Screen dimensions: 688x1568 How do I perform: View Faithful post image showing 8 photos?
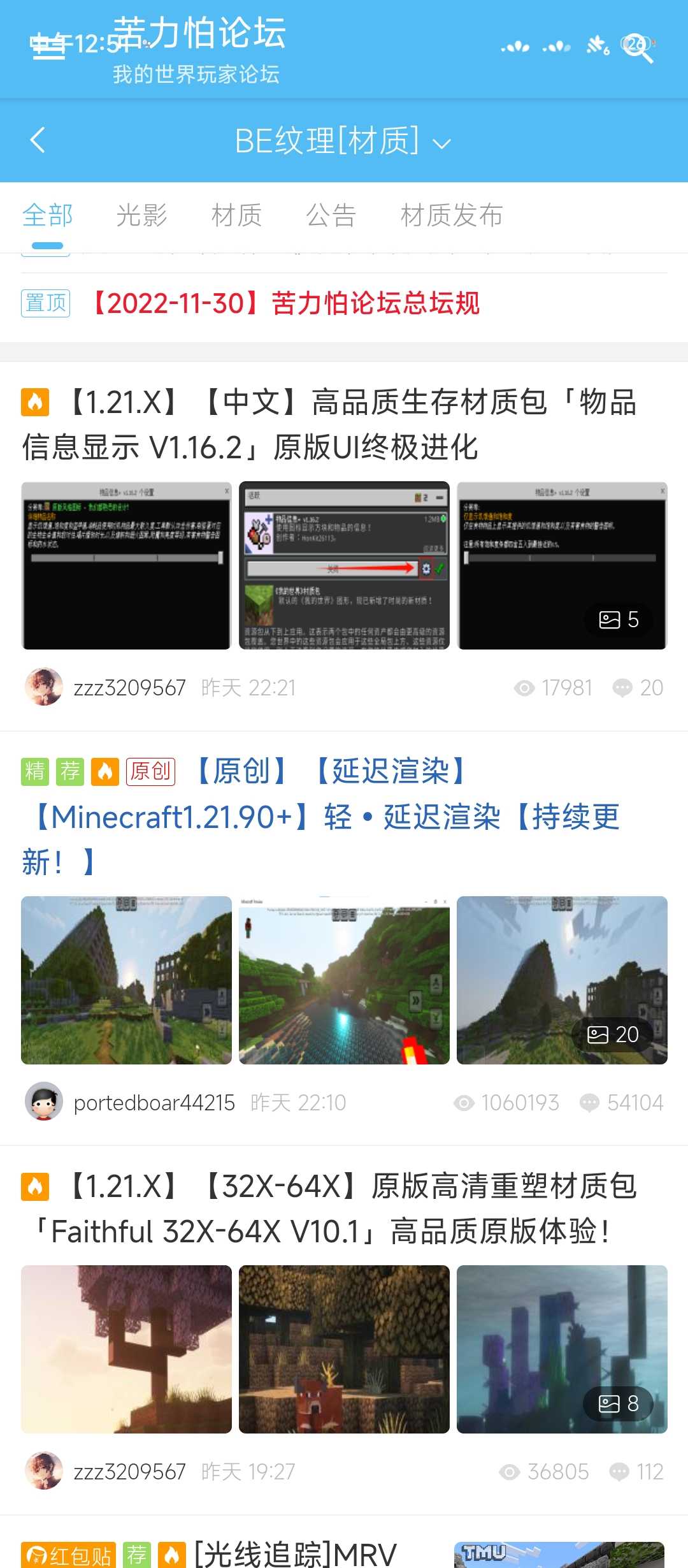(x=562, y=1349)
